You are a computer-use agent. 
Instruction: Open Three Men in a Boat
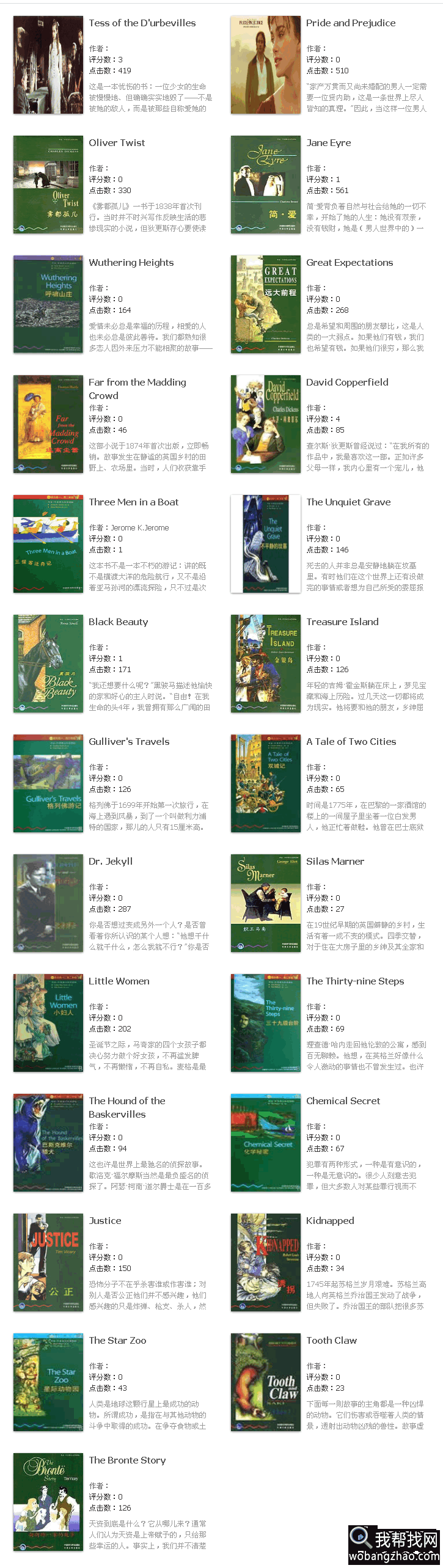[x=133, y=502]
